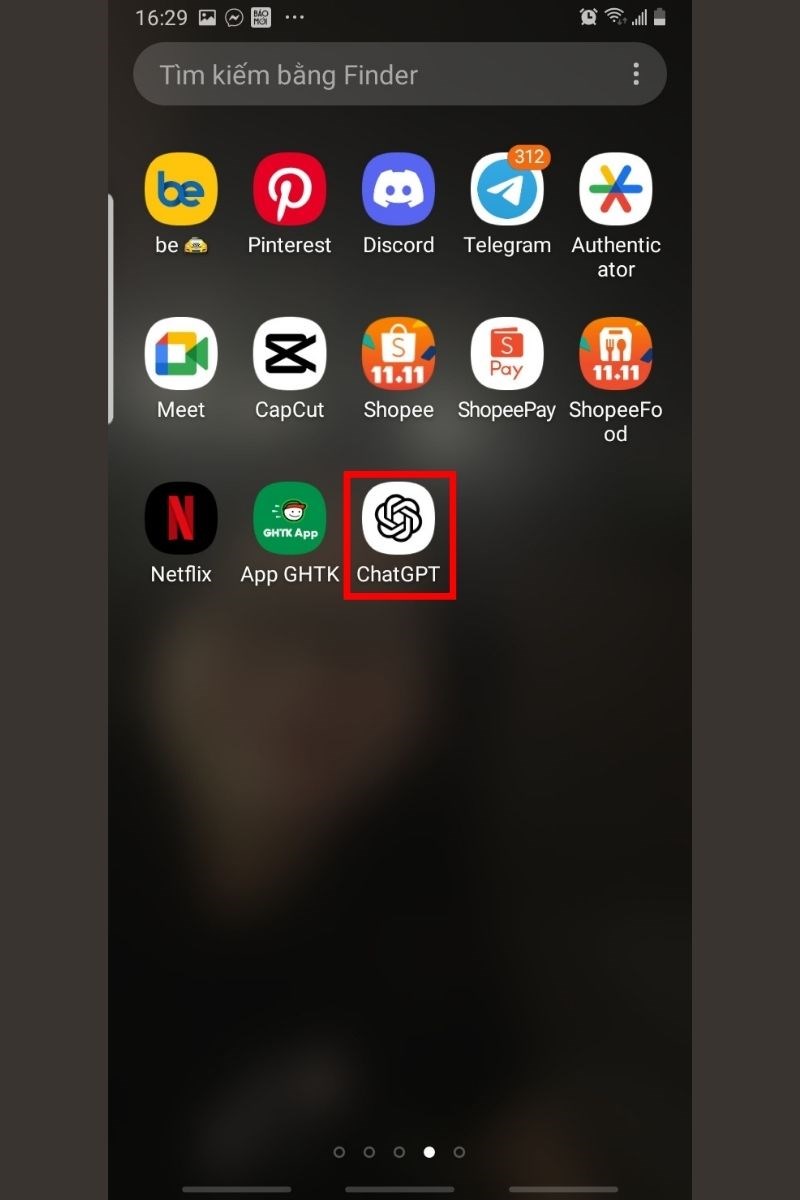
Task: Open the CapCut app
Action: click(x=289, y=354)
